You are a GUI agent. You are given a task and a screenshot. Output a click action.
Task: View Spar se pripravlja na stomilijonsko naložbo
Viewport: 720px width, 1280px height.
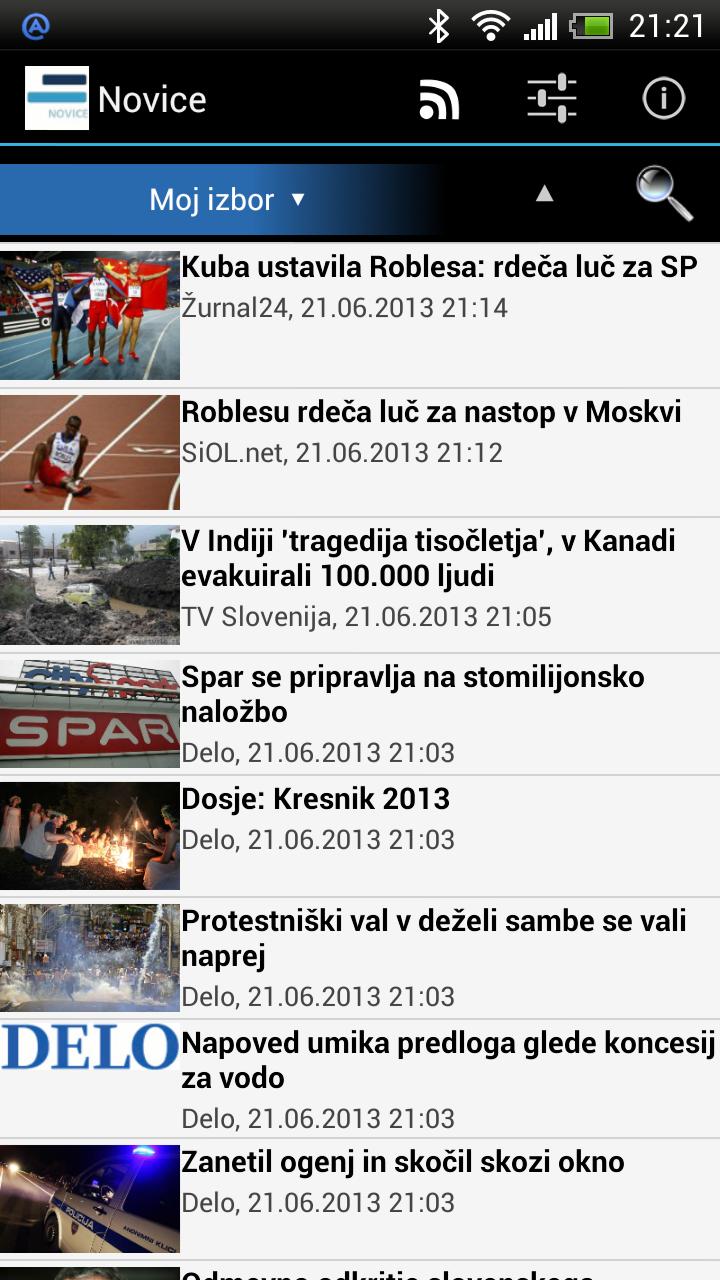pos(412,694)
